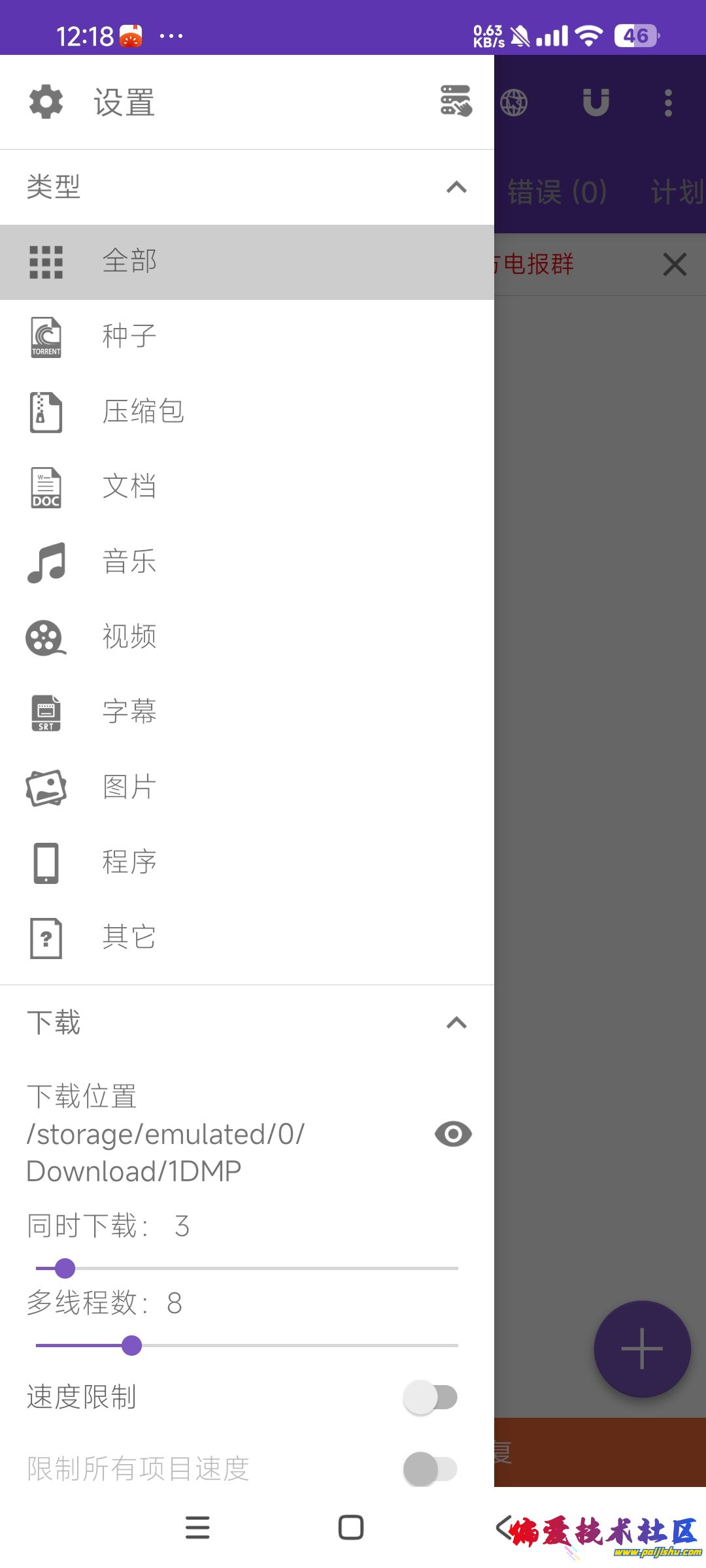706x1568 pixels.
Task: Filter by 种子 torrent files
Action: tap(129, 337)
